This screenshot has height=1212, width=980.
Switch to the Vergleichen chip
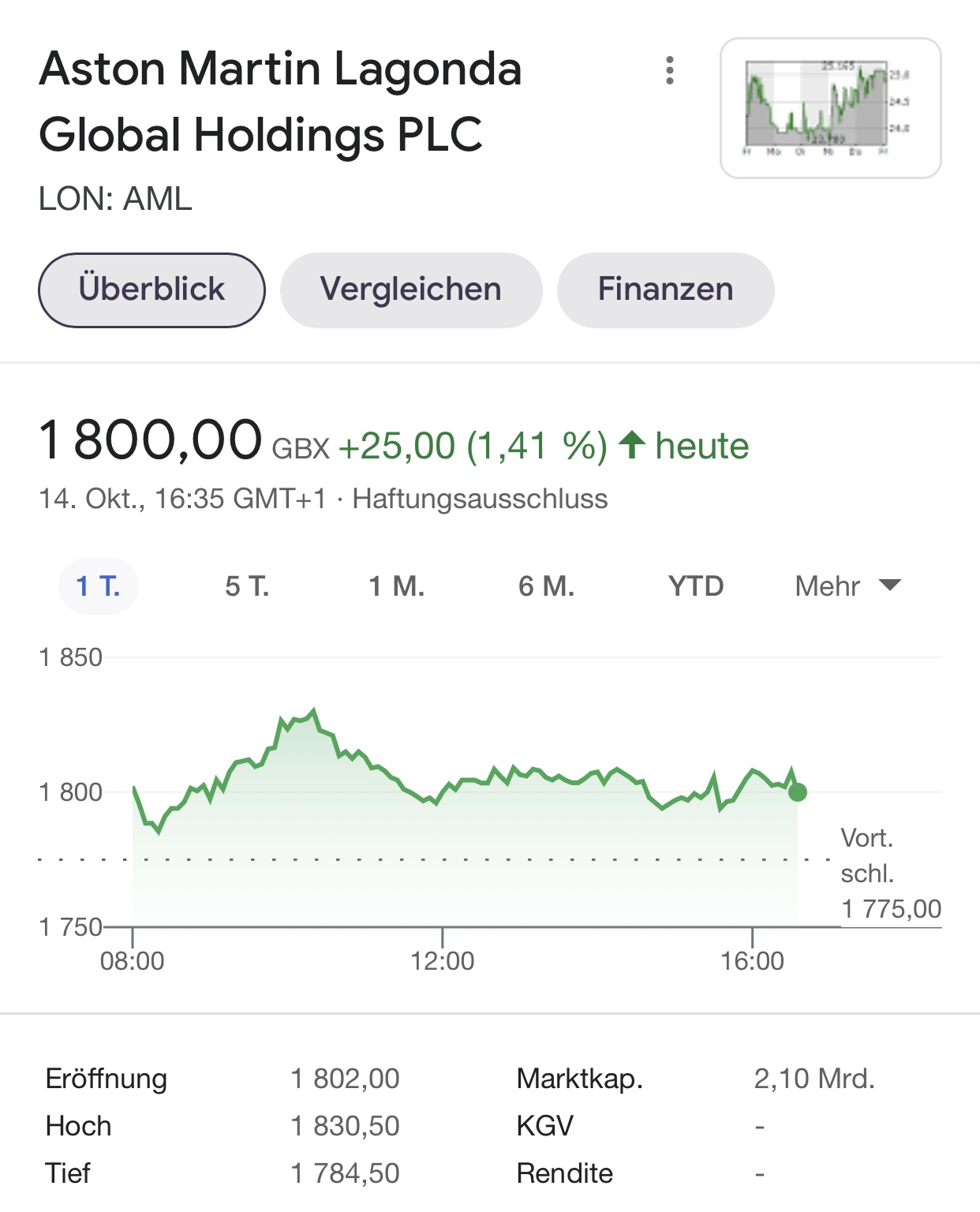411,290
